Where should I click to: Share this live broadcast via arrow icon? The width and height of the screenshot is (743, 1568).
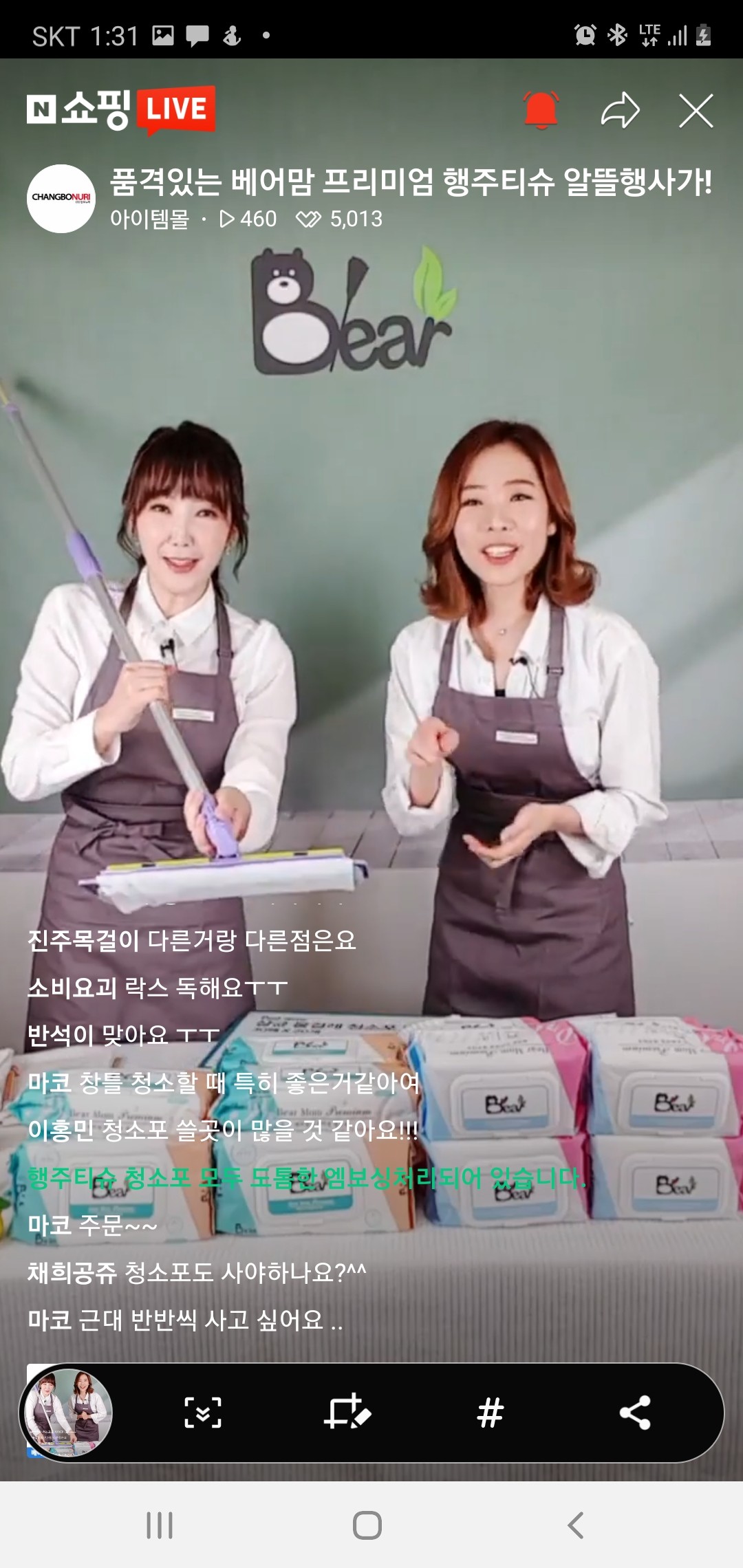[620, 110]
